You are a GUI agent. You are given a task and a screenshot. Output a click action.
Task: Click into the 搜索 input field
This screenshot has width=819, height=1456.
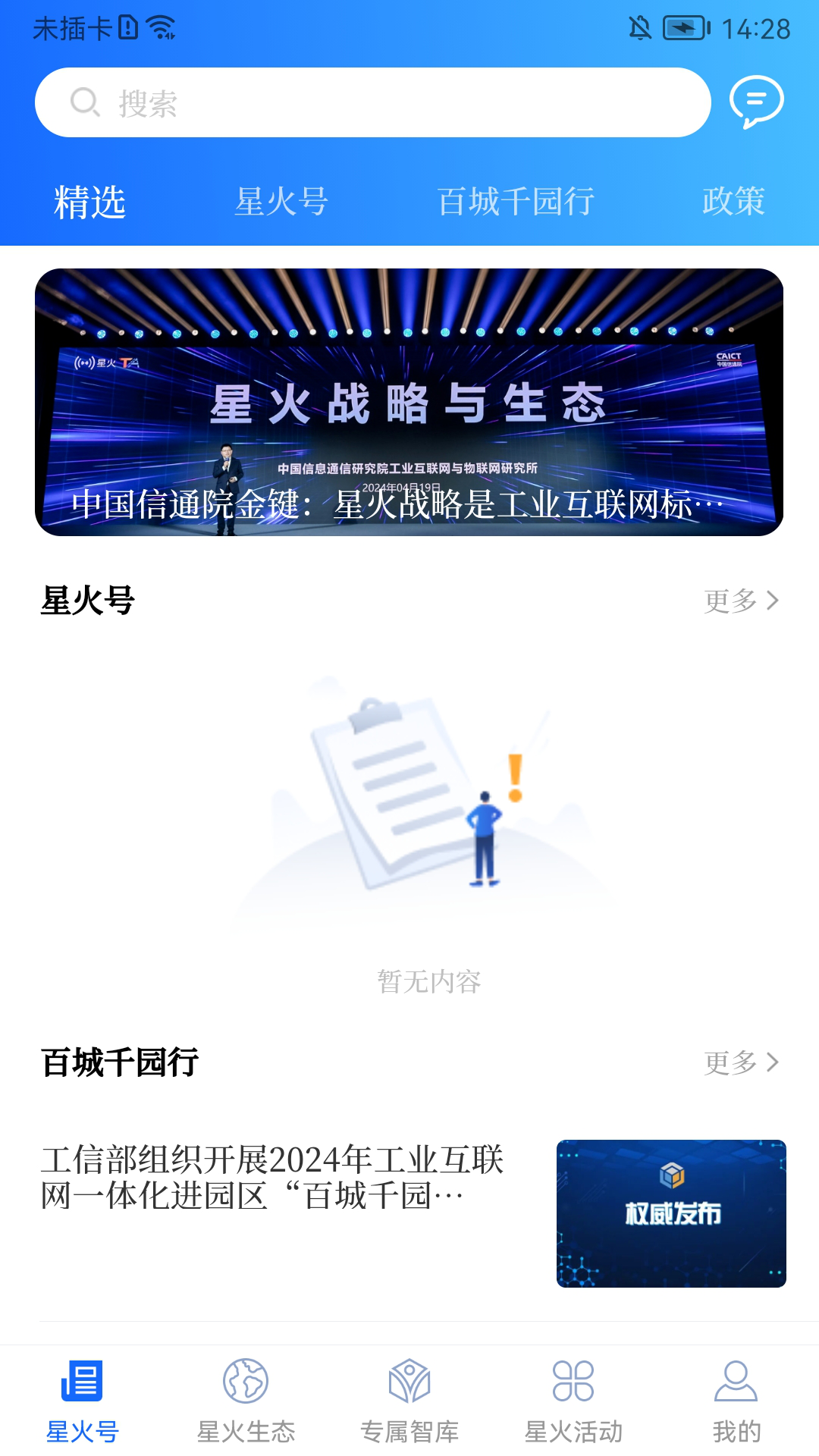click(x=379, y=102)
